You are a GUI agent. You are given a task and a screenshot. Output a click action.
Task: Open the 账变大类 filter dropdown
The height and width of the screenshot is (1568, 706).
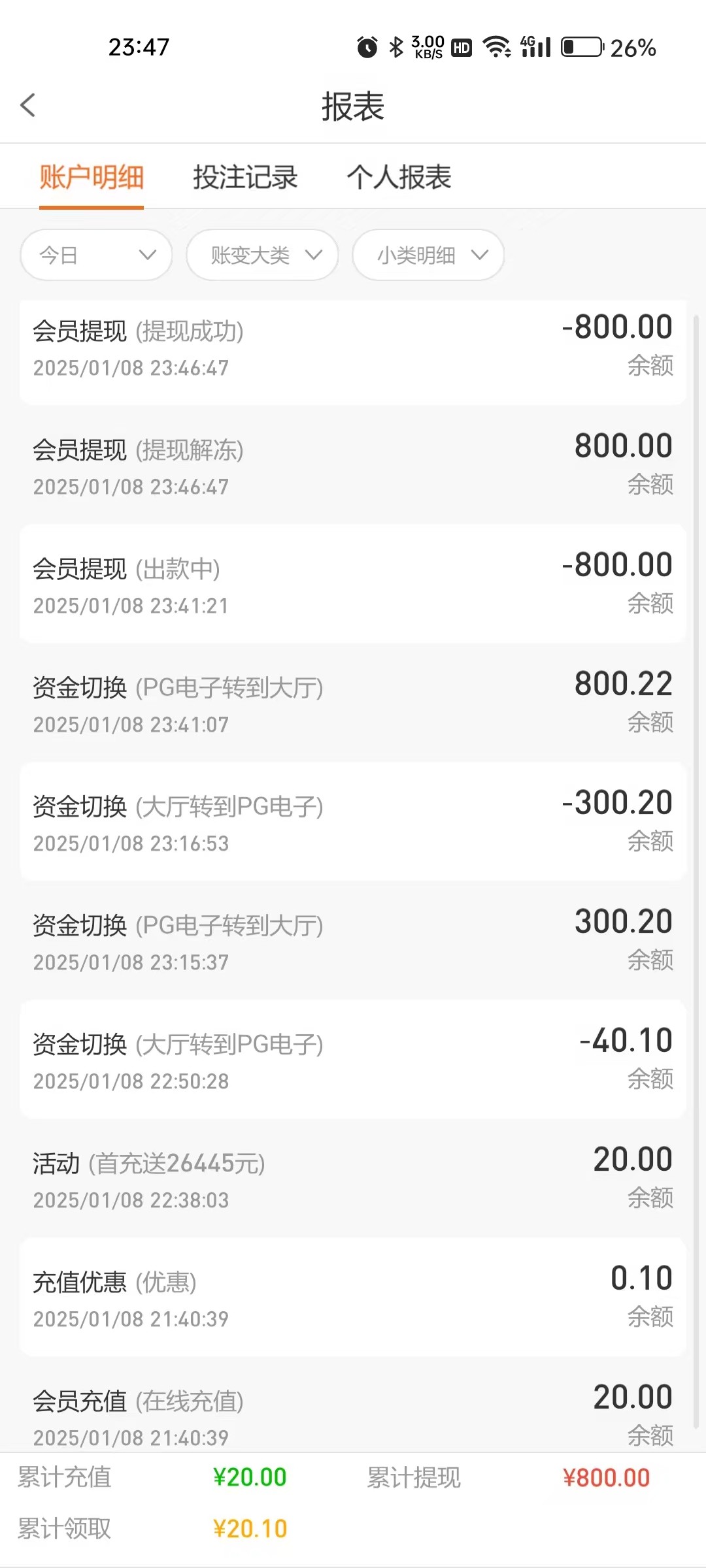point(262,255)
